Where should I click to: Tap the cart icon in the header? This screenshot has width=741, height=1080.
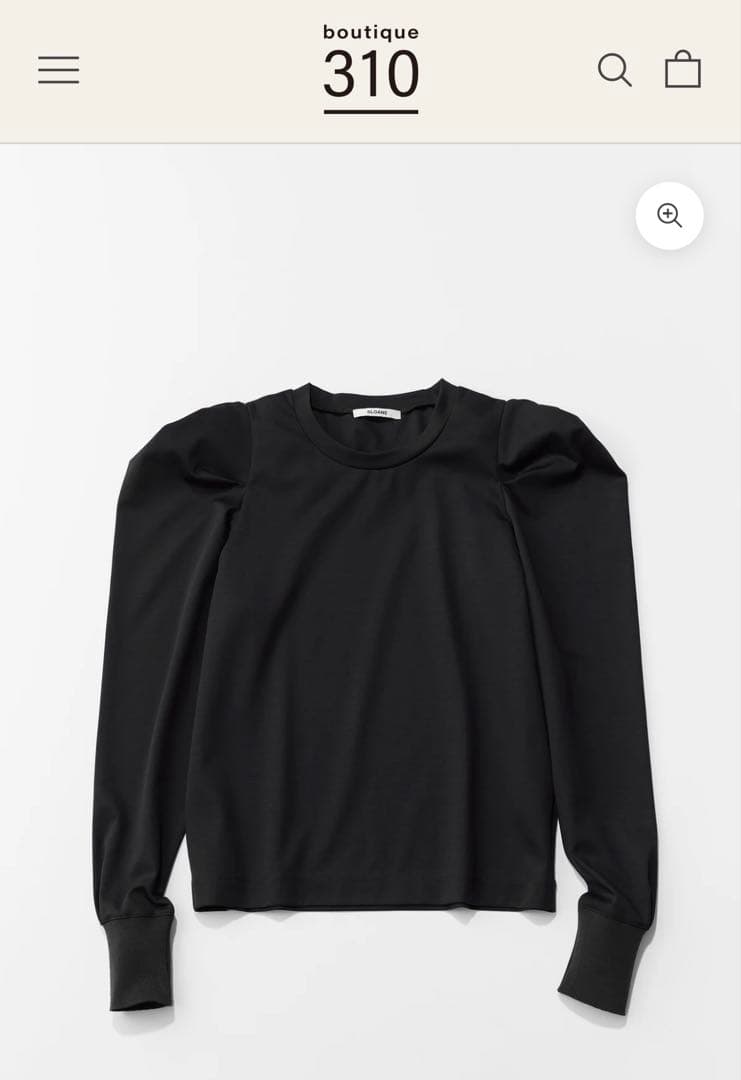coord(682,69)
